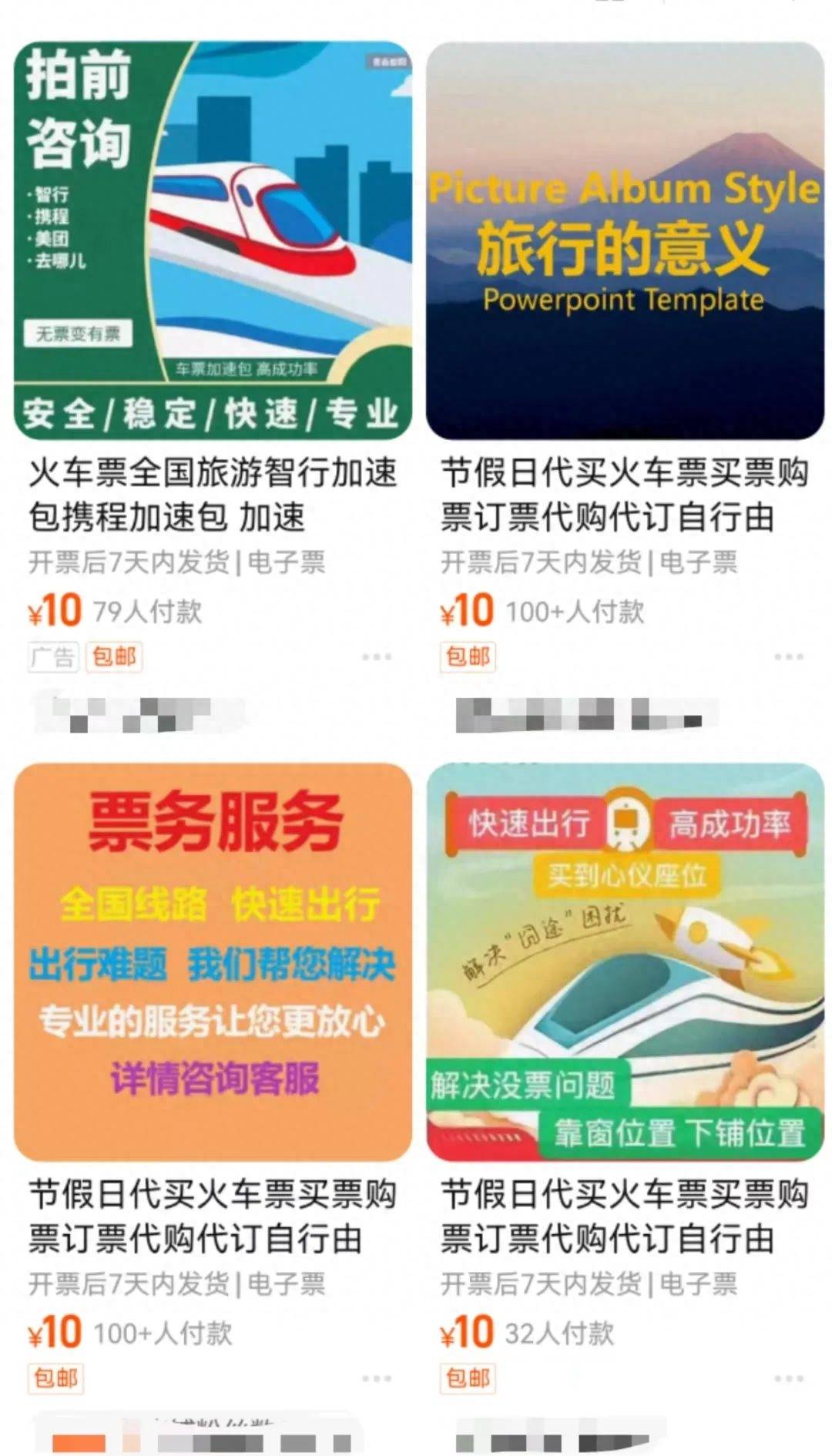This screenshot has width=832, height=1456.
Task: Open more options on the 票务服务 item
Action: coord(376,1378)
